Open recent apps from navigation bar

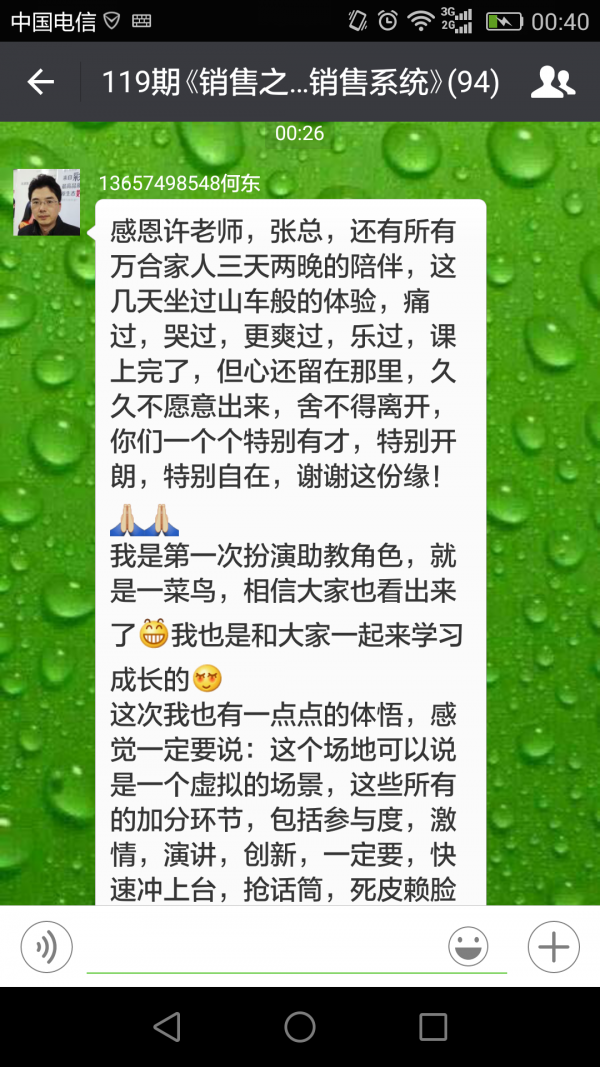(x=433, y=1027)
